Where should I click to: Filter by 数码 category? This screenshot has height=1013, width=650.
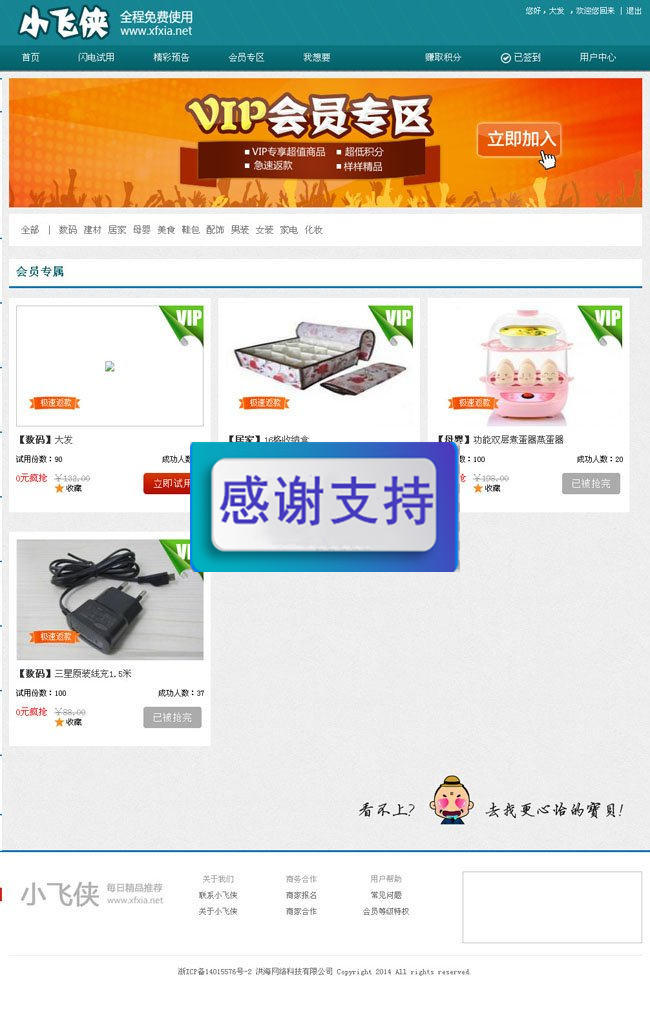tap(67, 230)
